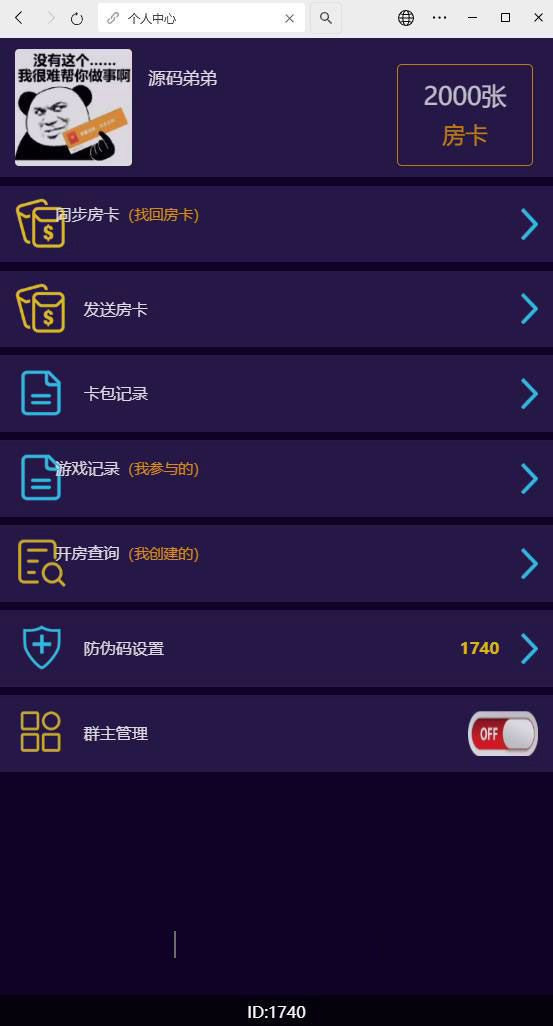The width and height of the screenshot is (553, 1026).
Task: Open the 发送房卡 row
Action: (x=276, y=309)
